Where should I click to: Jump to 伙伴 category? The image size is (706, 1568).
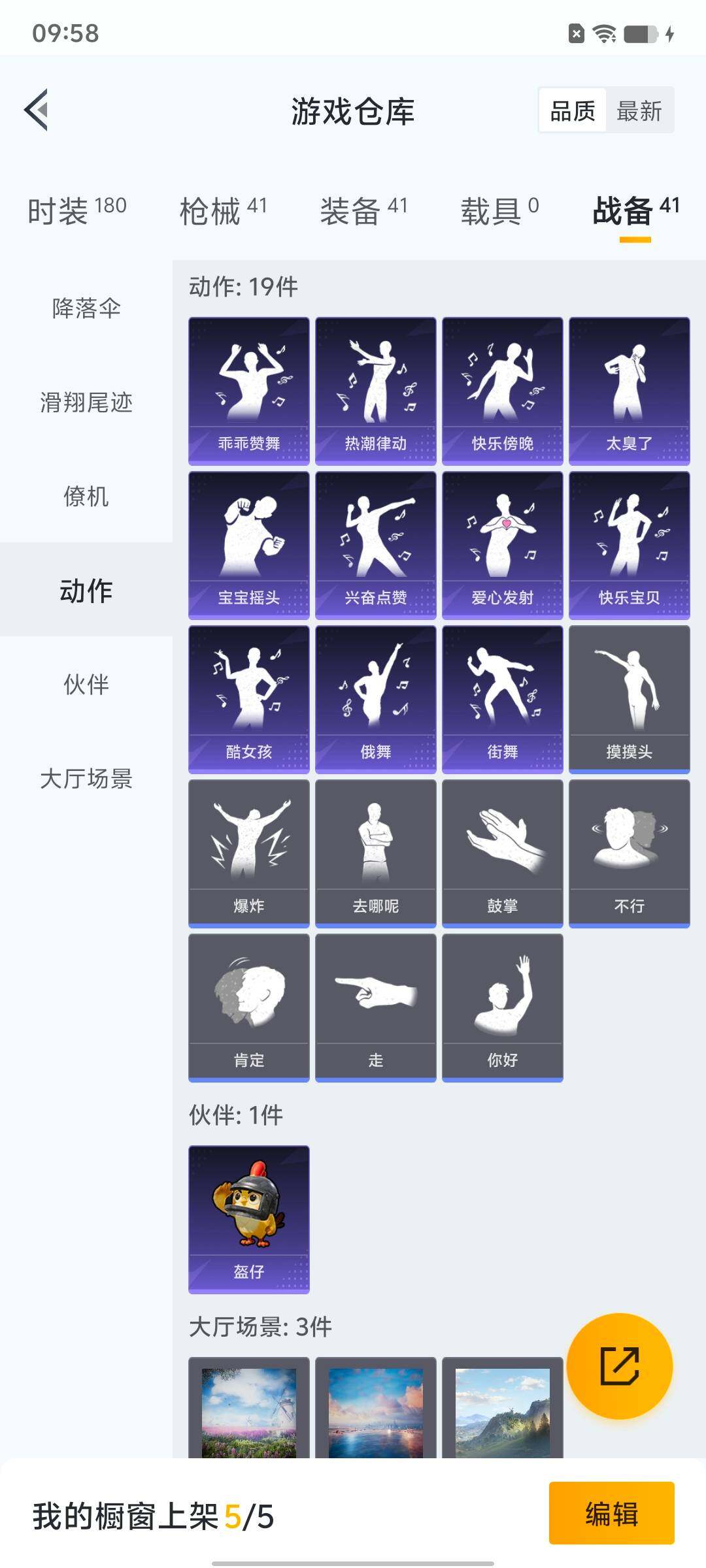coord(86,685)
